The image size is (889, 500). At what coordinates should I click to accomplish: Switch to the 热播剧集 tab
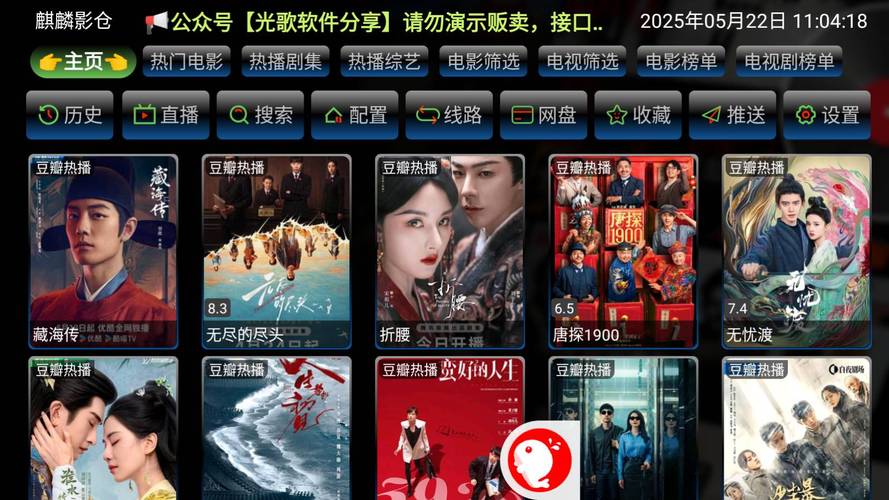285,62
